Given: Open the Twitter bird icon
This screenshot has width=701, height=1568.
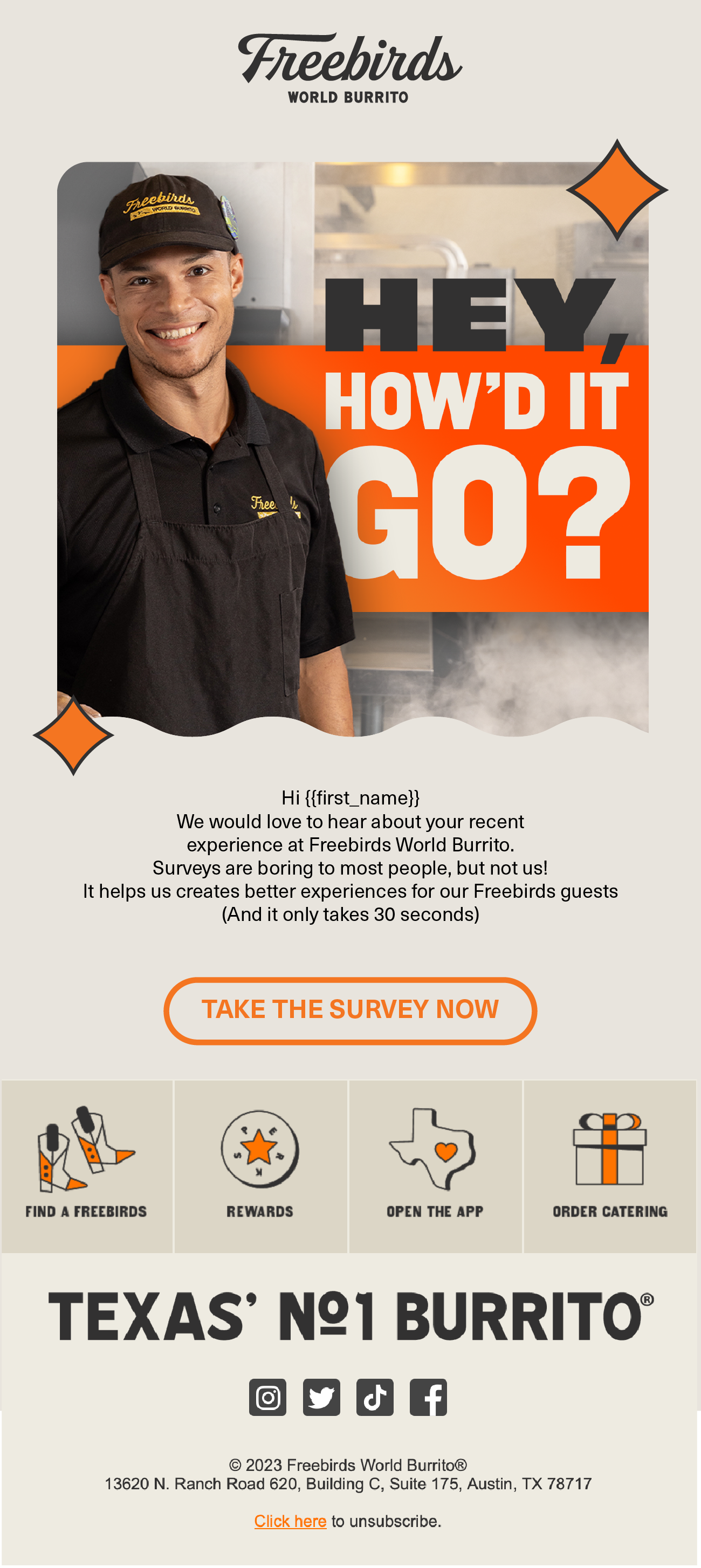Looking at the screenshot, I should click(321, 1397).
